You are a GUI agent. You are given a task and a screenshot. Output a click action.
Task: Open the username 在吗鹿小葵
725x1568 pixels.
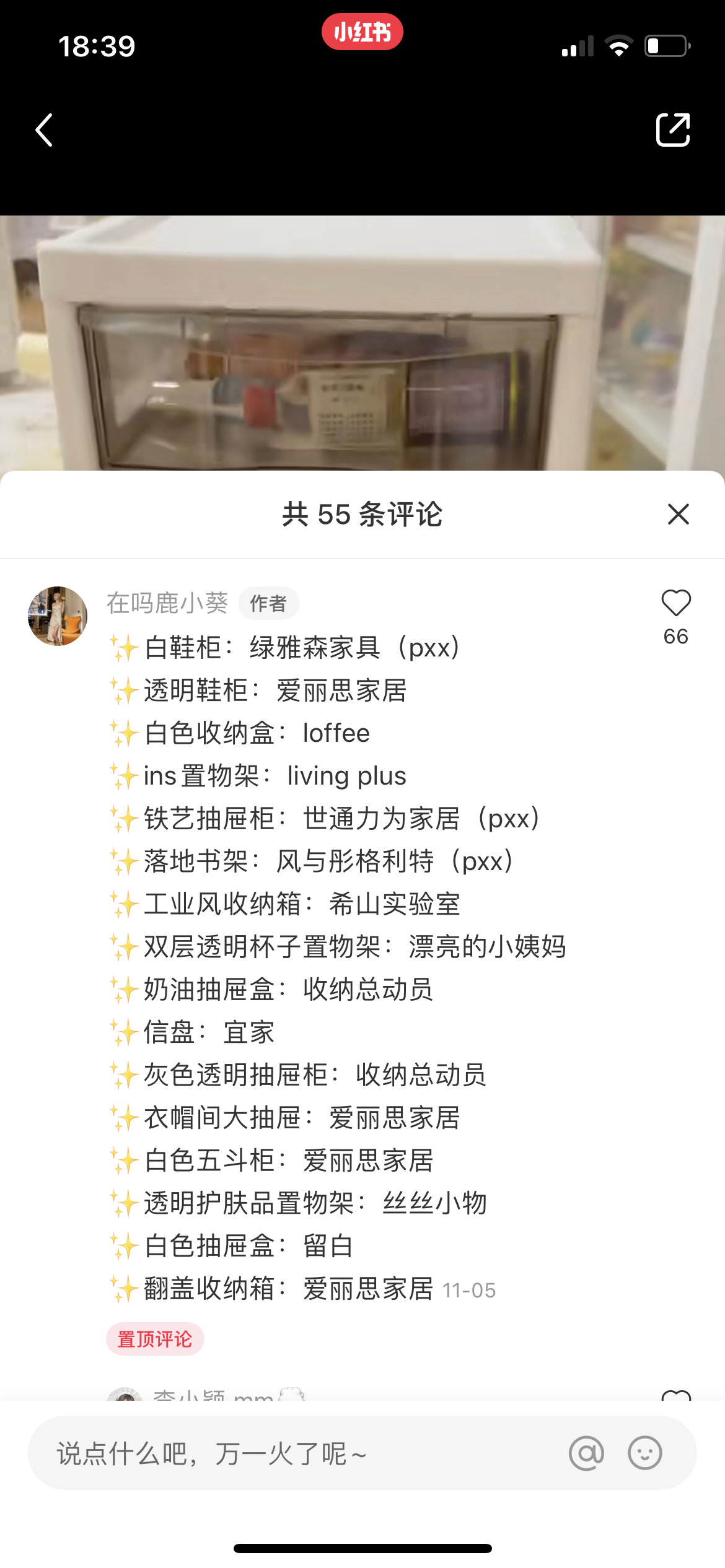[167, 603]
